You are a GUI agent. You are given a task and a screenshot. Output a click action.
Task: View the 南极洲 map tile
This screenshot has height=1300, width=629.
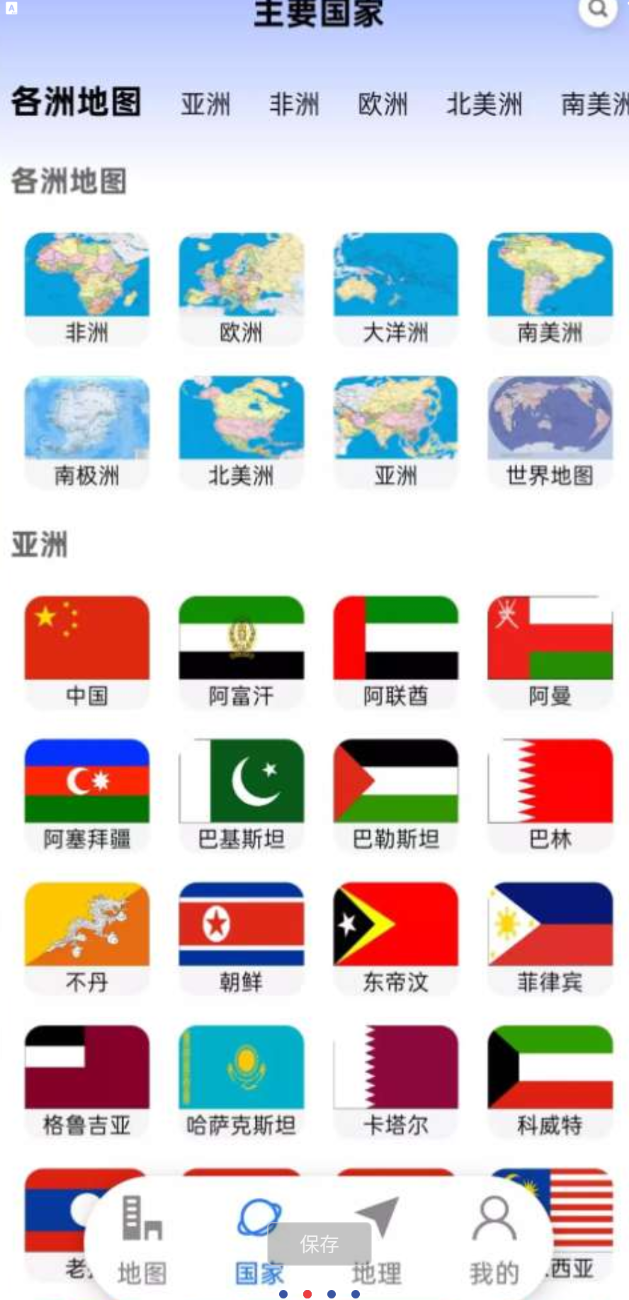[87, 432]
